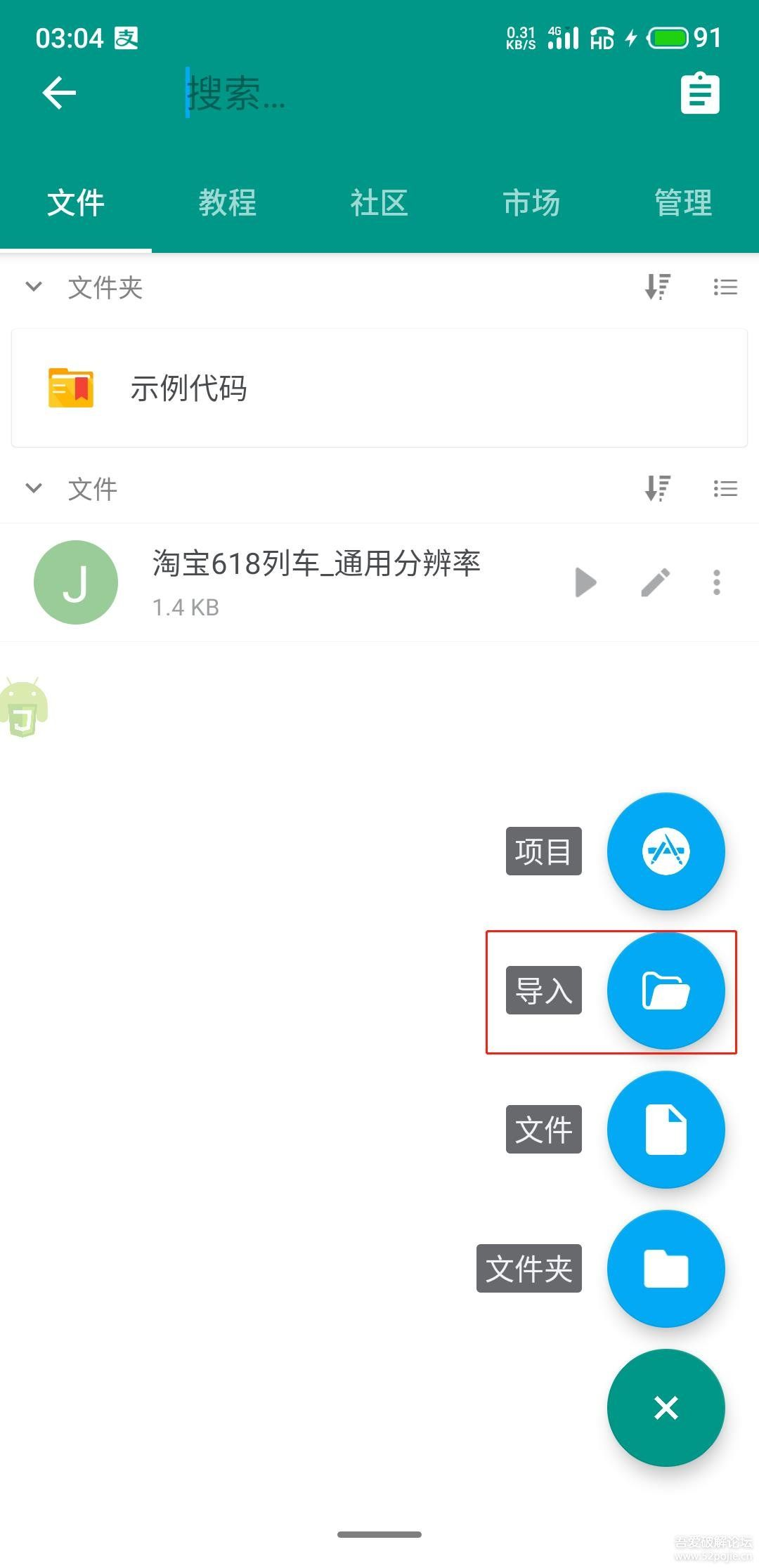Toggle sort order in the 文件夹 section
The height and width of the screenshot is (1568, 759).
(x=658, y=287)
